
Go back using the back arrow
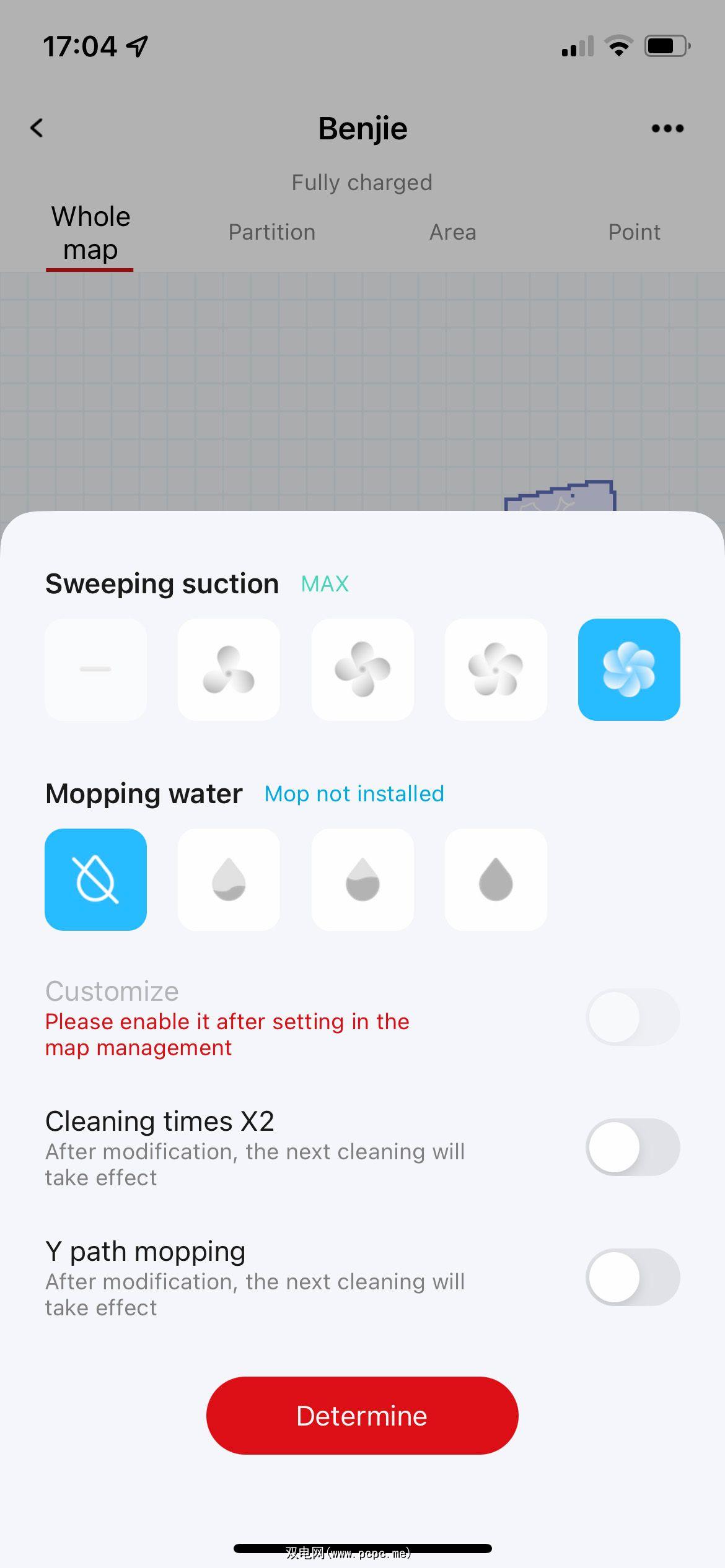coord(37,128)
